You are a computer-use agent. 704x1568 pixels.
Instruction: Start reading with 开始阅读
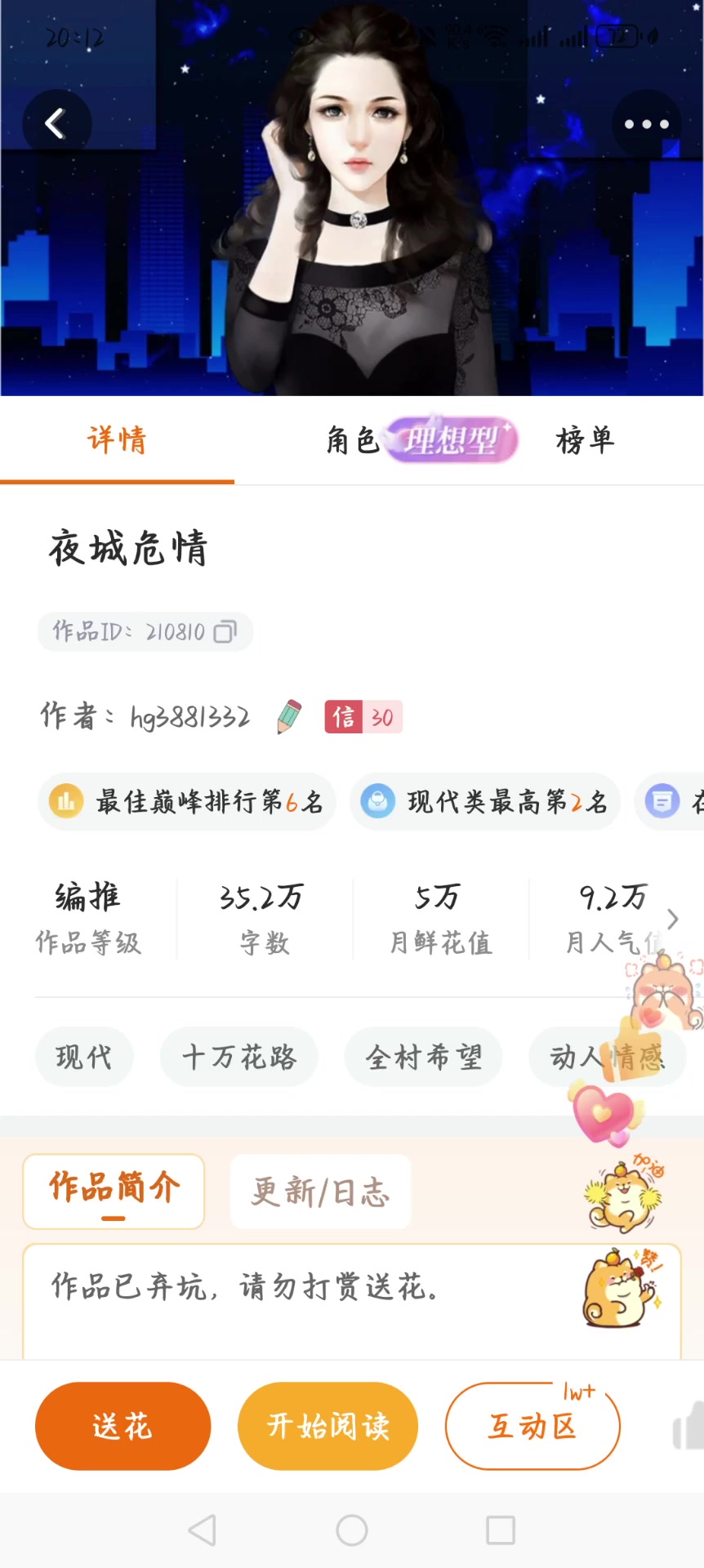click(327, 1426)
